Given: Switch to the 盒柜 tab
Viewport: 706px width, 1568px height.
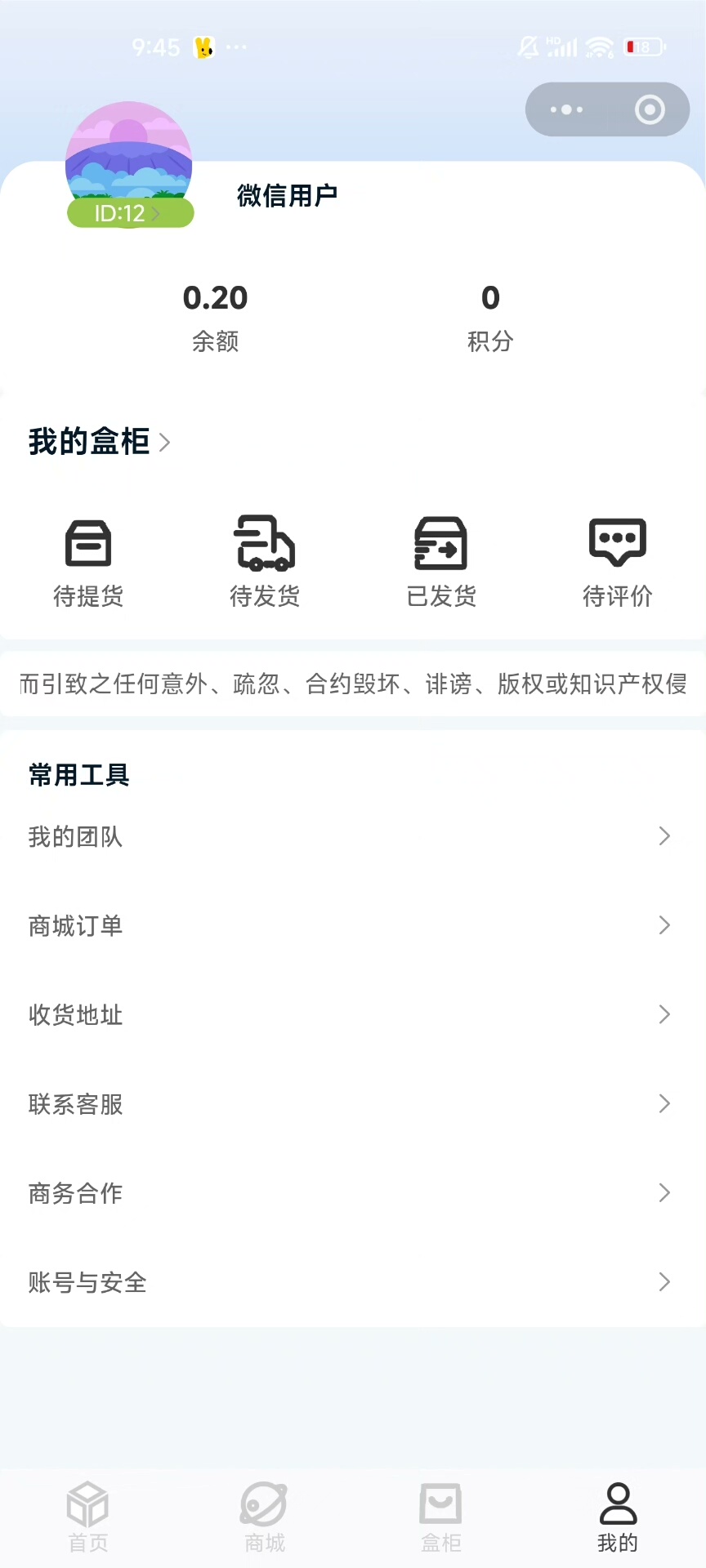Looking at the screenshot, I should tap(441, 1517).
